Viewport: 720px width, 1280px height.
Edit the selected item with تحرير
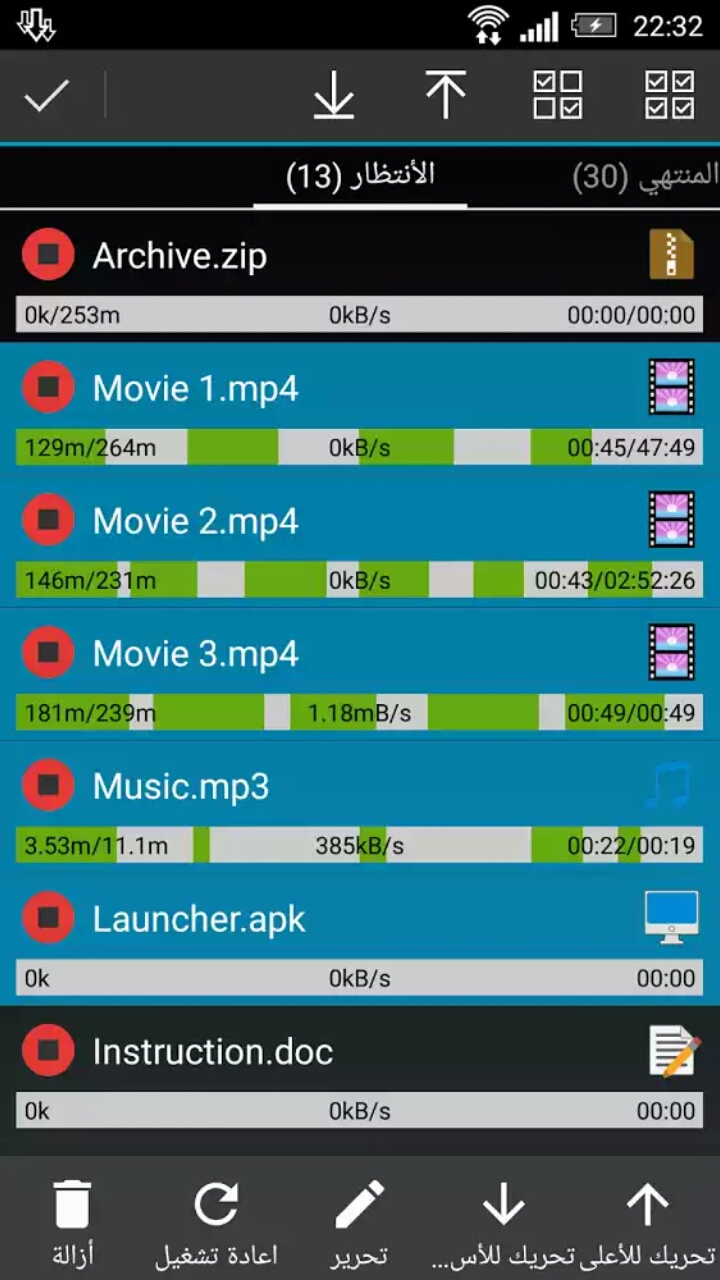click(360, 1222)
